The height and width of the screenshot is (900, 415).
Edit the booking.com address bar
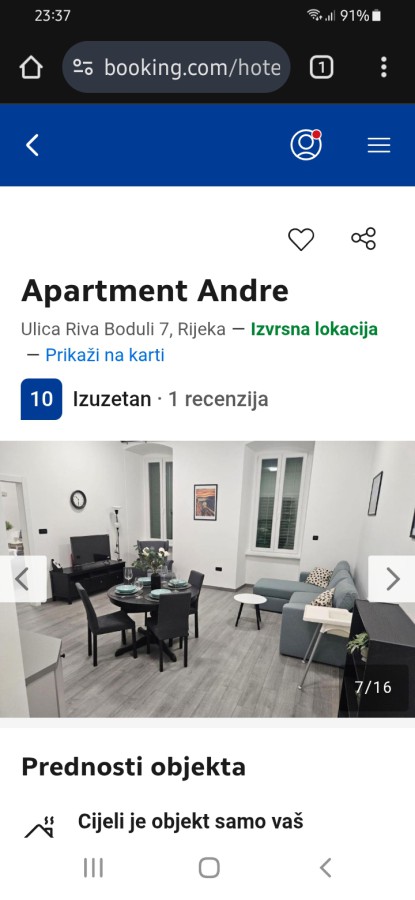176,67
